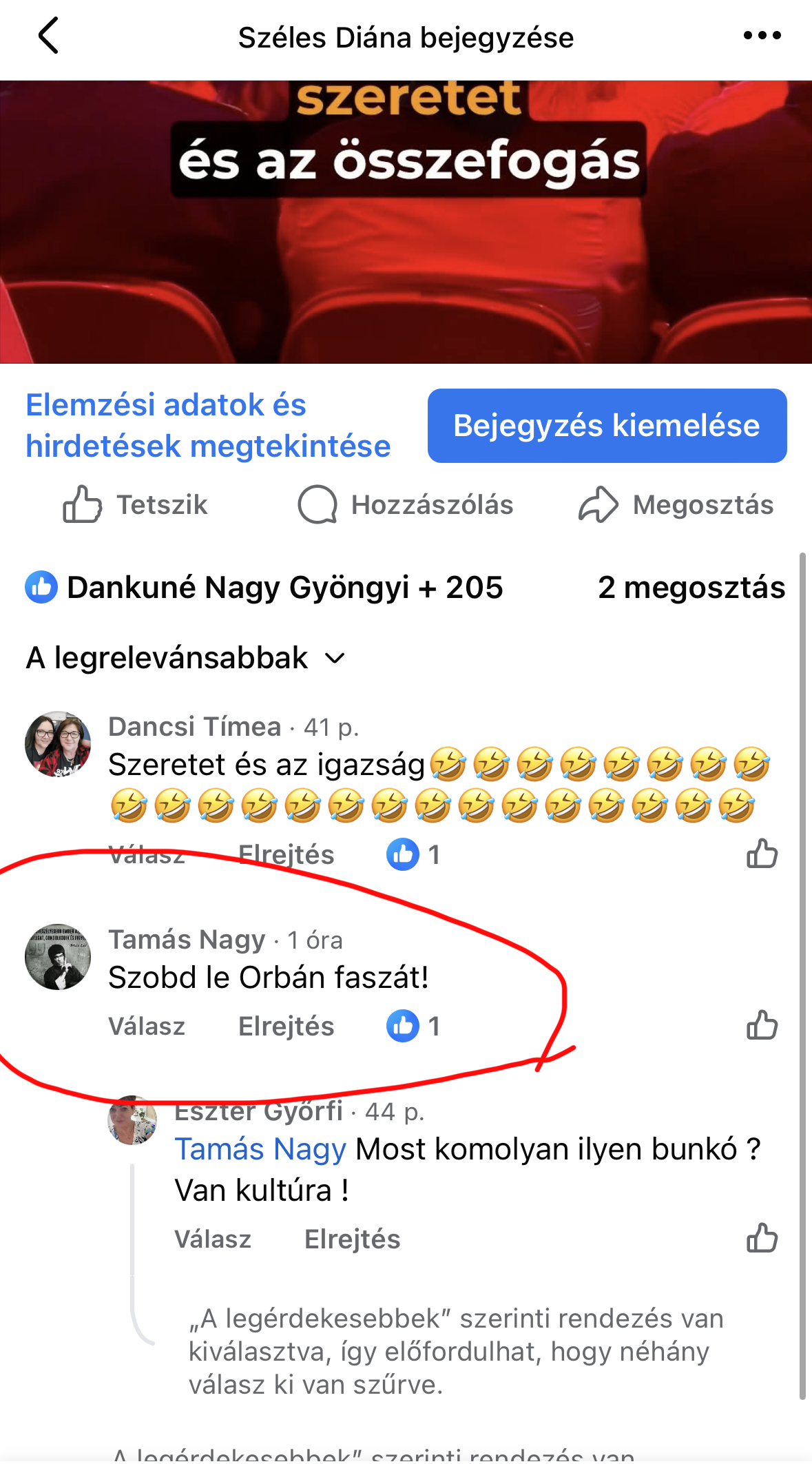Viewport: 812px width, 1464px height.
Task: Like Tamás Nagy's comment
Action: click(x=762, y=1025)
